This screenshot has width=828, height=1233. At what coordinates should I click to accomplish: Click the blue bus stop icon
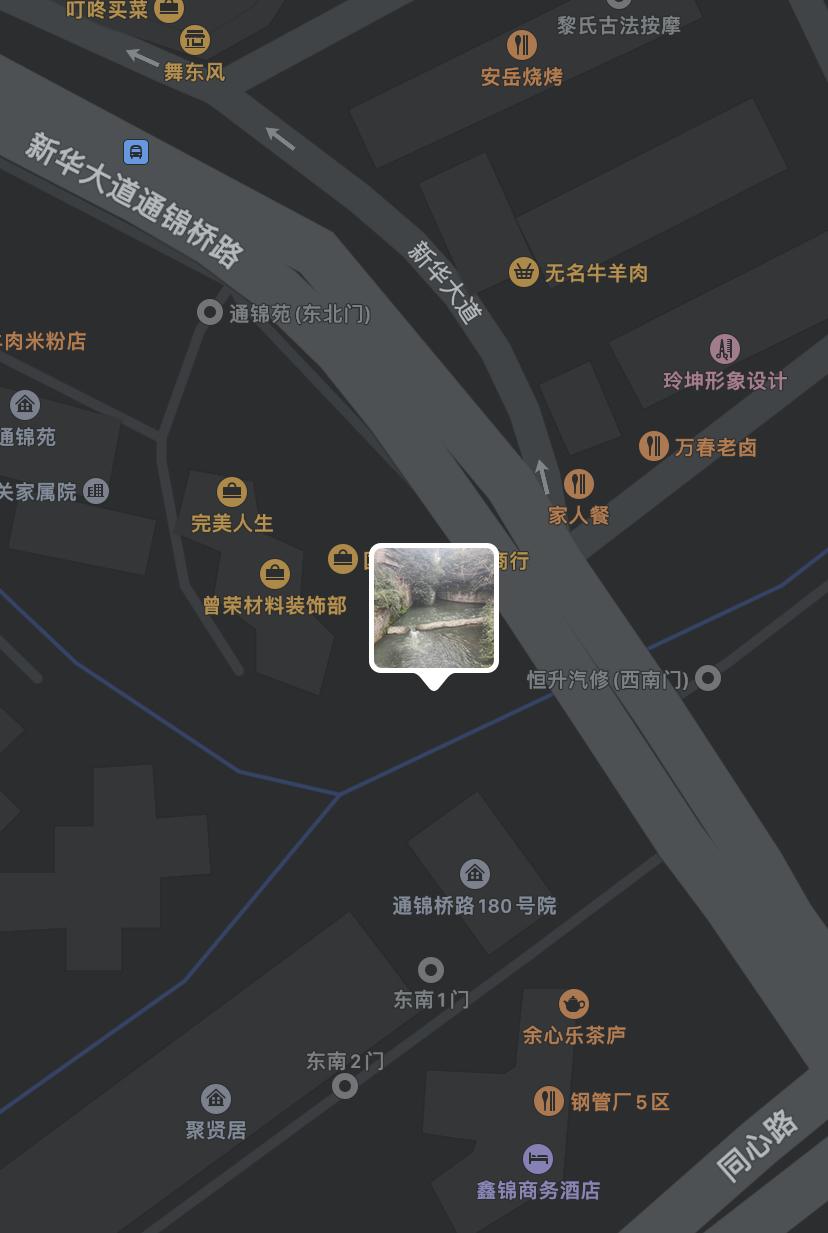coord(134,152)
